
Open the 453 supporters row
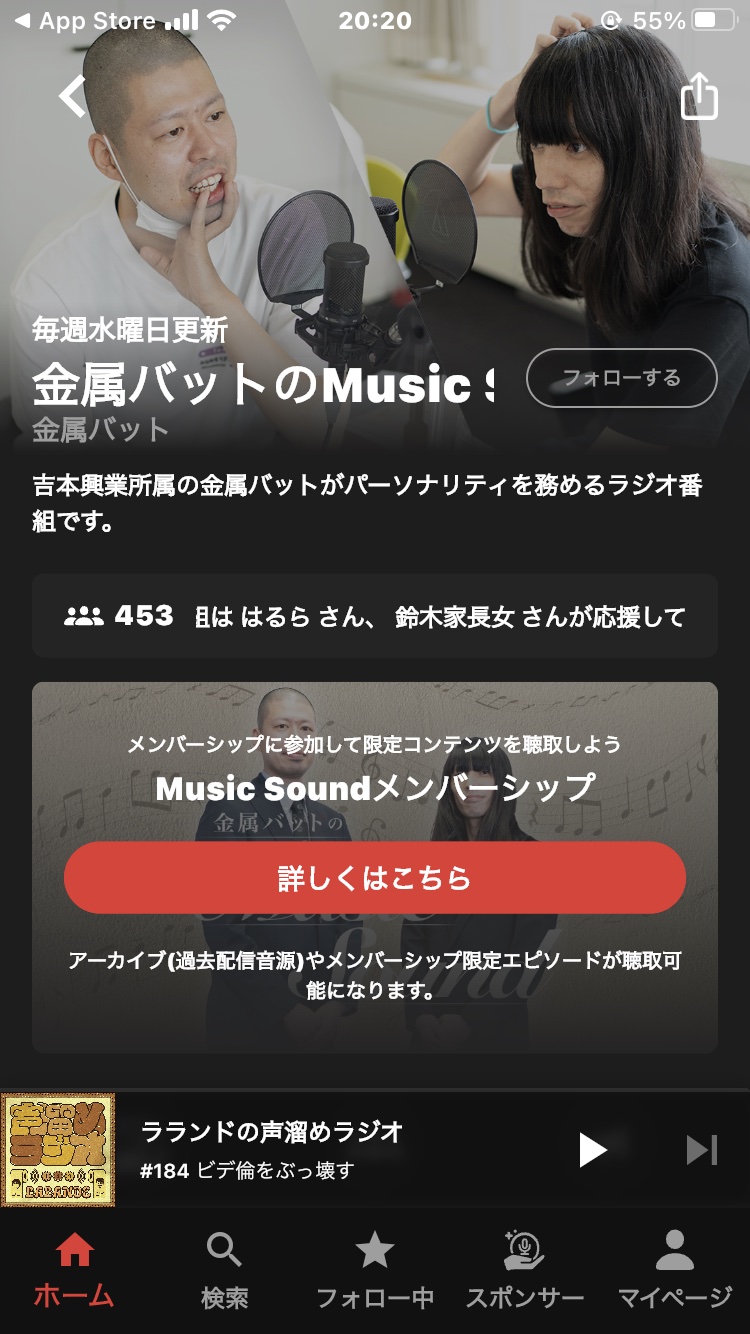point(375,616)
